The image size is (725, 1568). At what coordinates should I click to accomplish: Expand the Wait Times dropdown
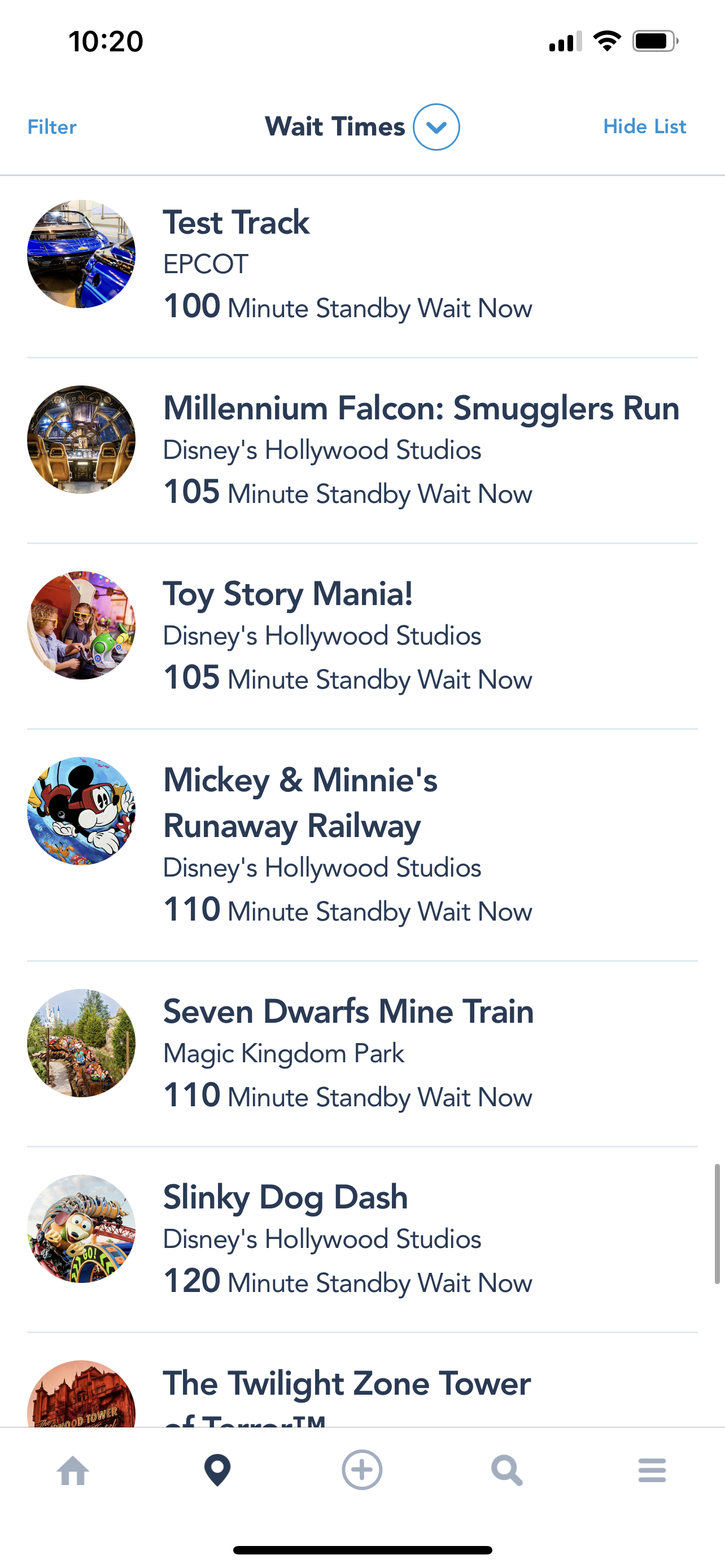436,126
